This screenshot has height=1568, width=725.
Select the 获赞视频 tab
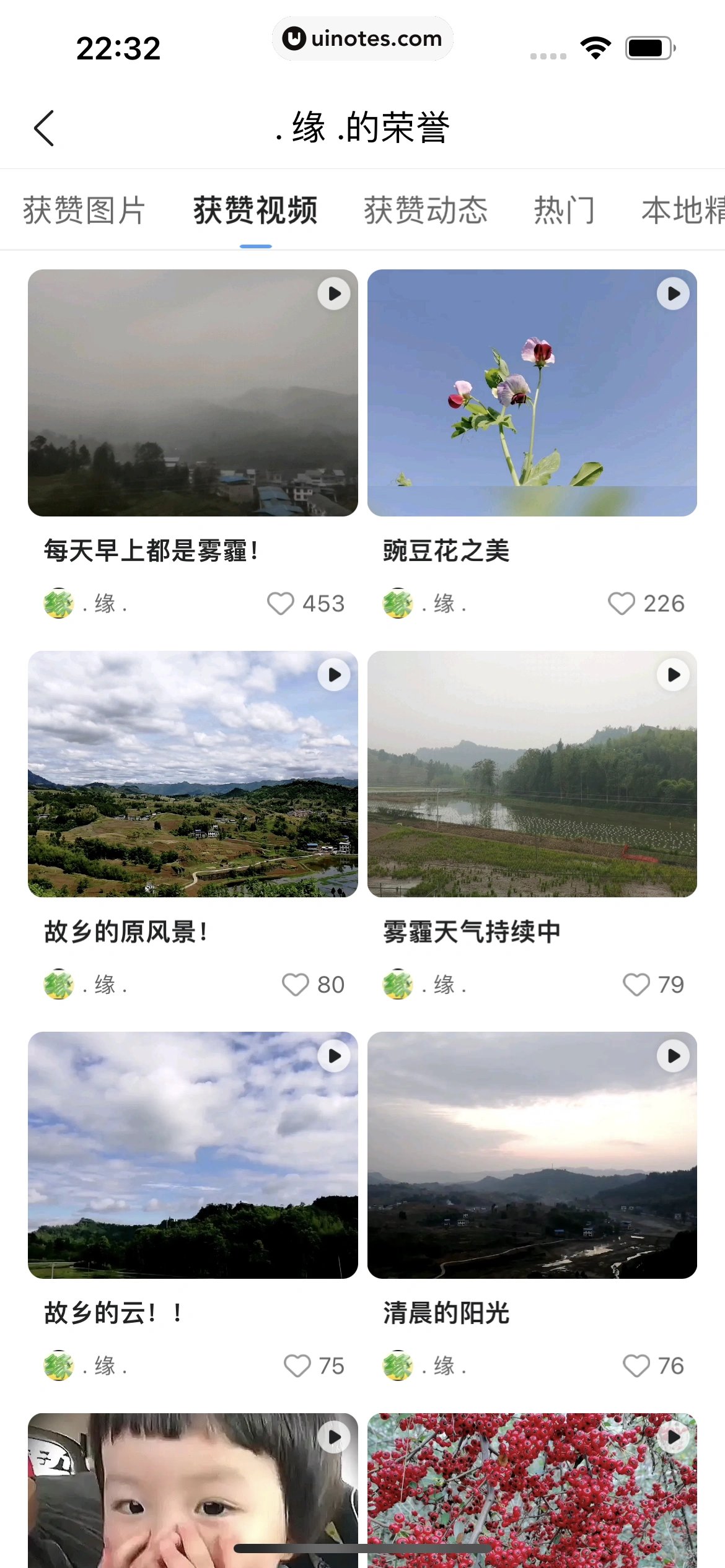click(x=255, y=211)
